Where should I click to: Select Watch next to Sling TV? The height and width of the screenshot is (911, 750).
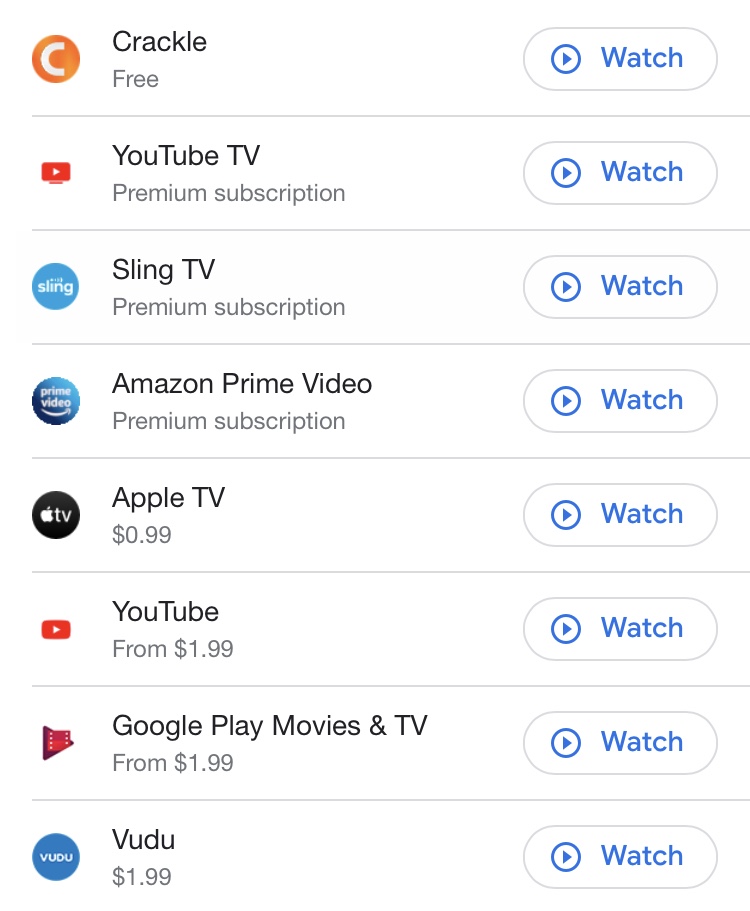[x=620, y=287]
